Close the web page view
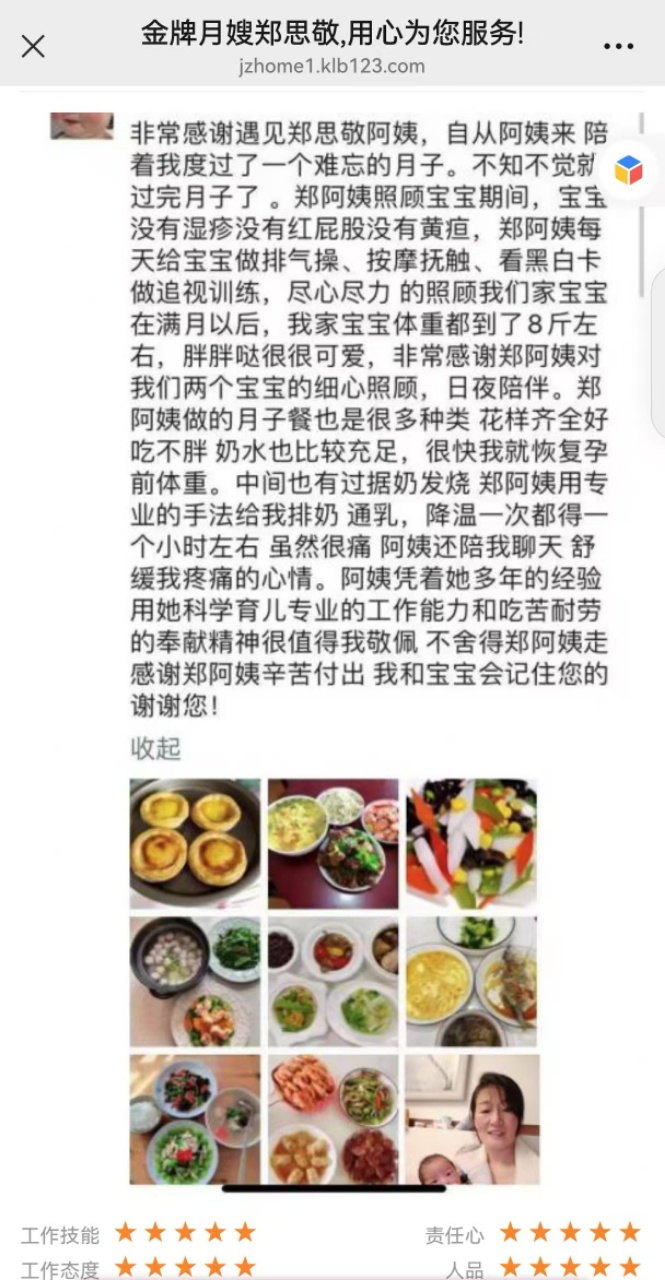665x1280 pixels. (x=33, y=46)
